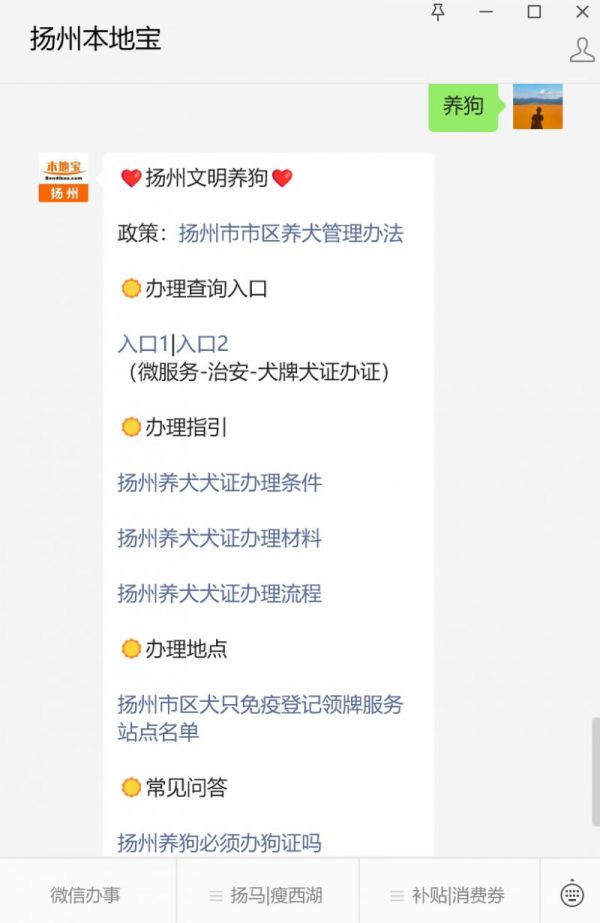The height and width of the screenshot is (923, 600).
Task: Maximize the chat window
Action: point(534,12)
